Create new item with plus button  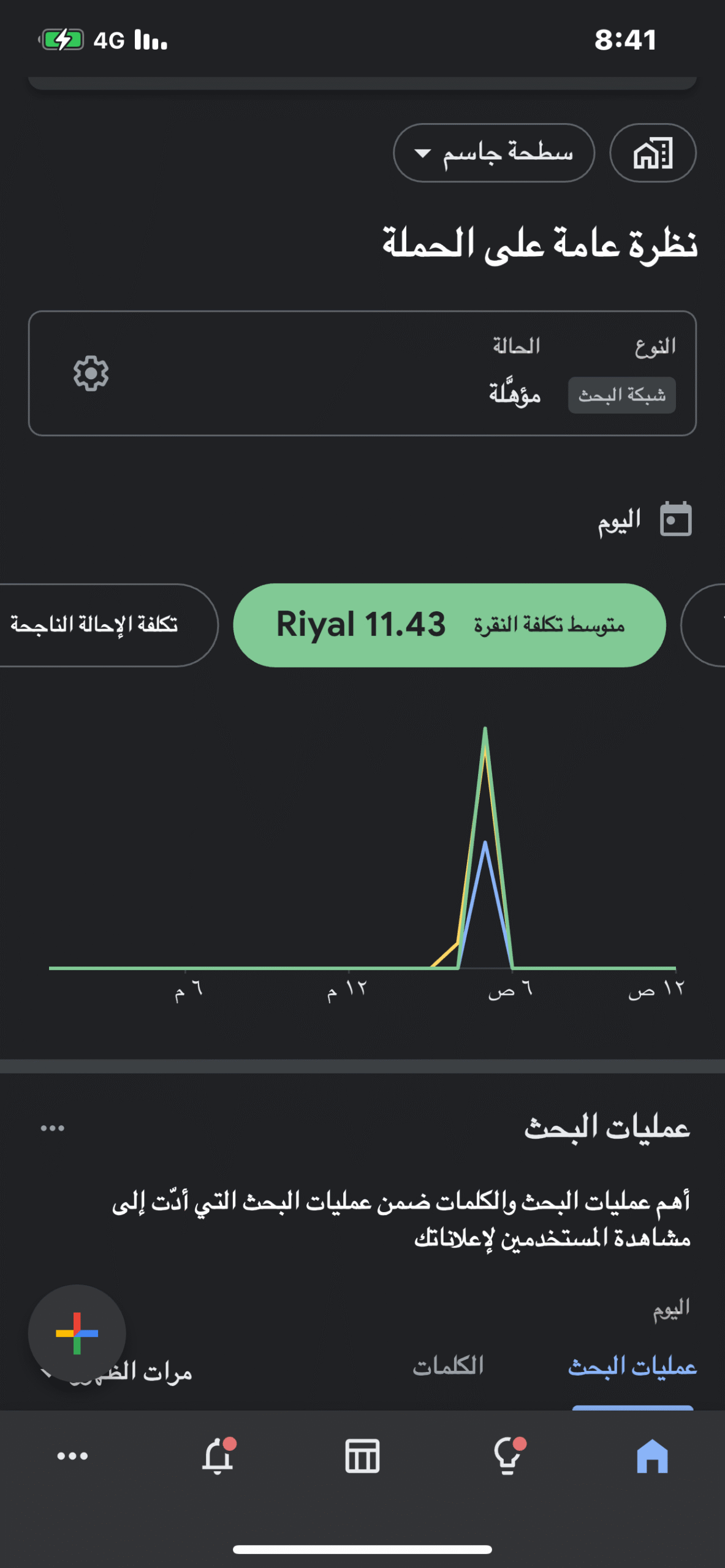[77, 1333]
